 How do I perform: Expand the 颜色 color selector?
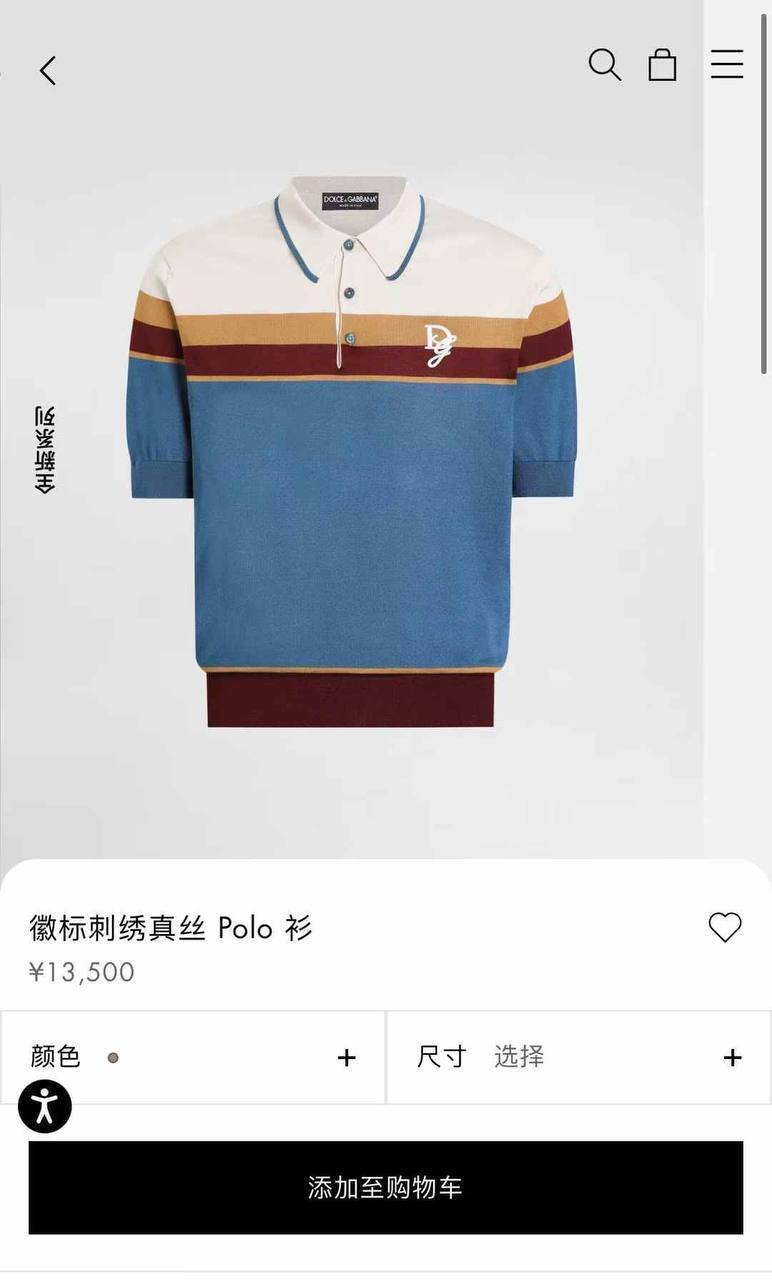click(346, 1058)
